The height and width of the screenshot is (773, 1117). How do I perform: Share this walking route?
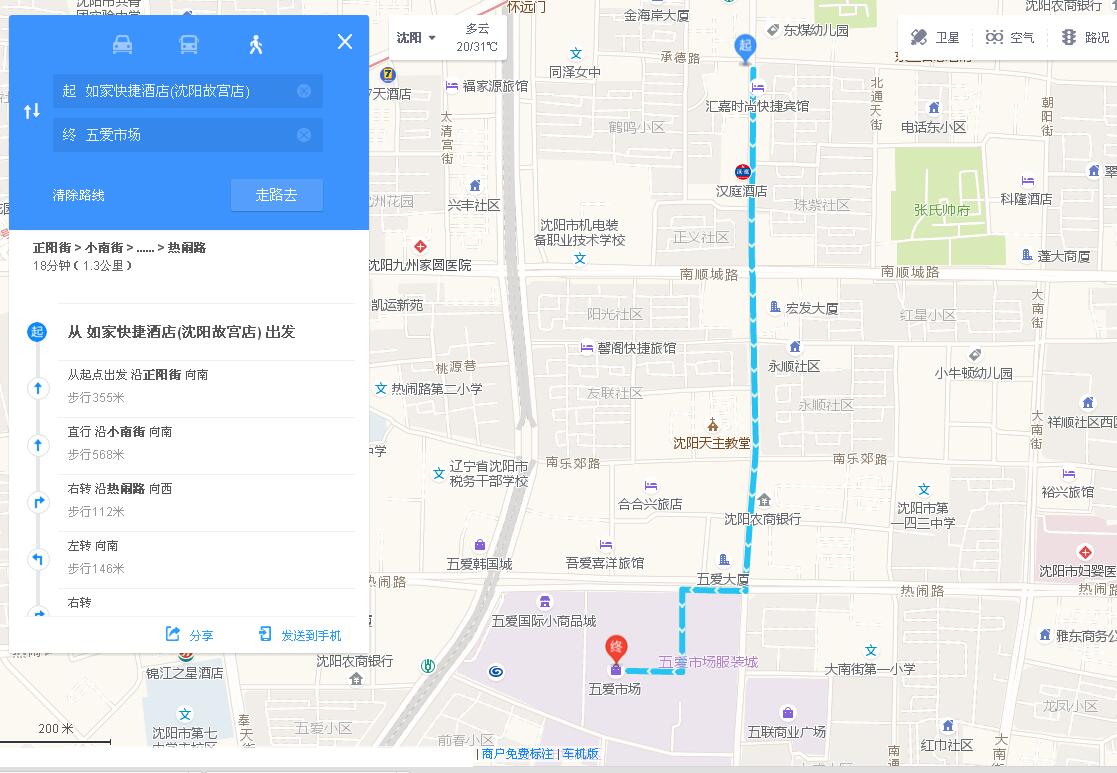(190, 634)
